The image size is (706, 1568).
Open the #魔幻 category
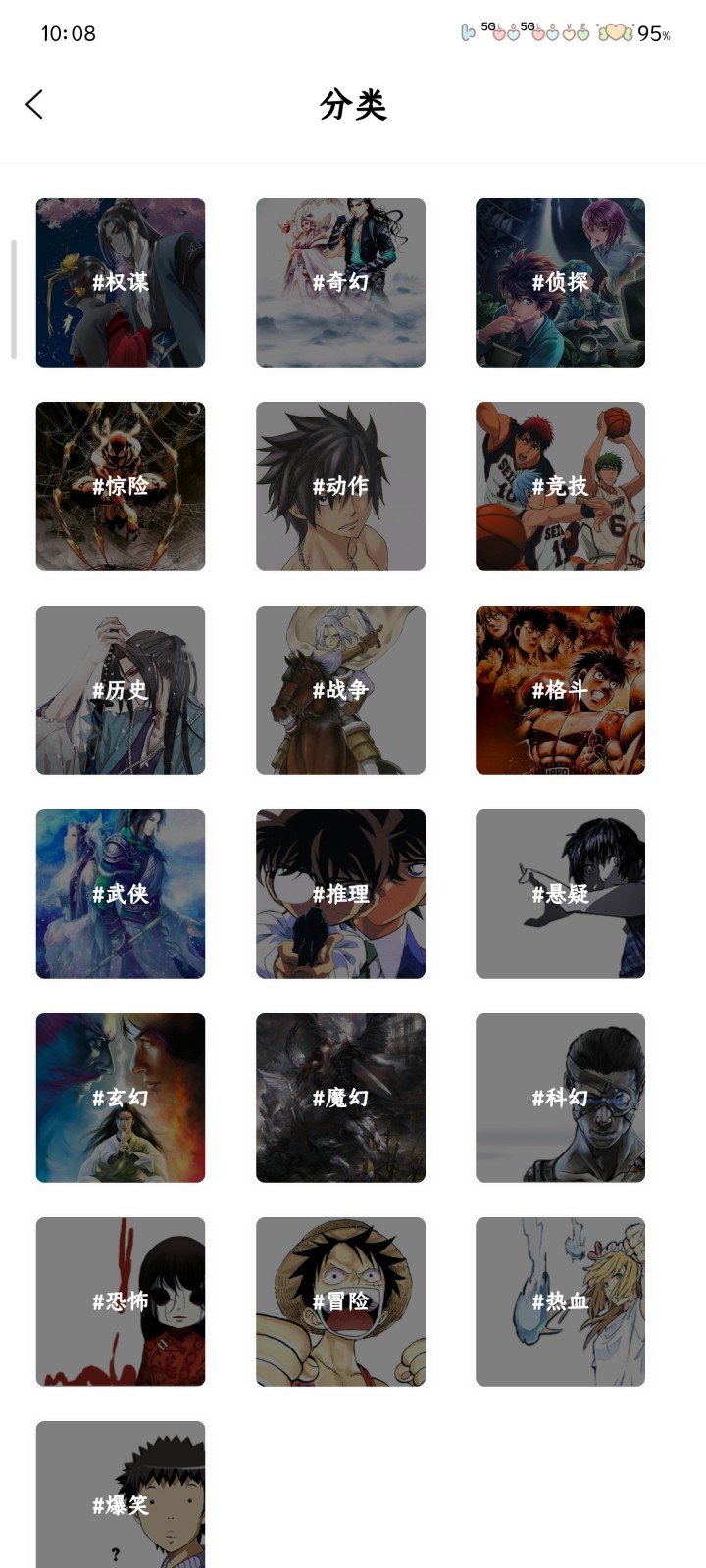click(x=339, y=1098)
